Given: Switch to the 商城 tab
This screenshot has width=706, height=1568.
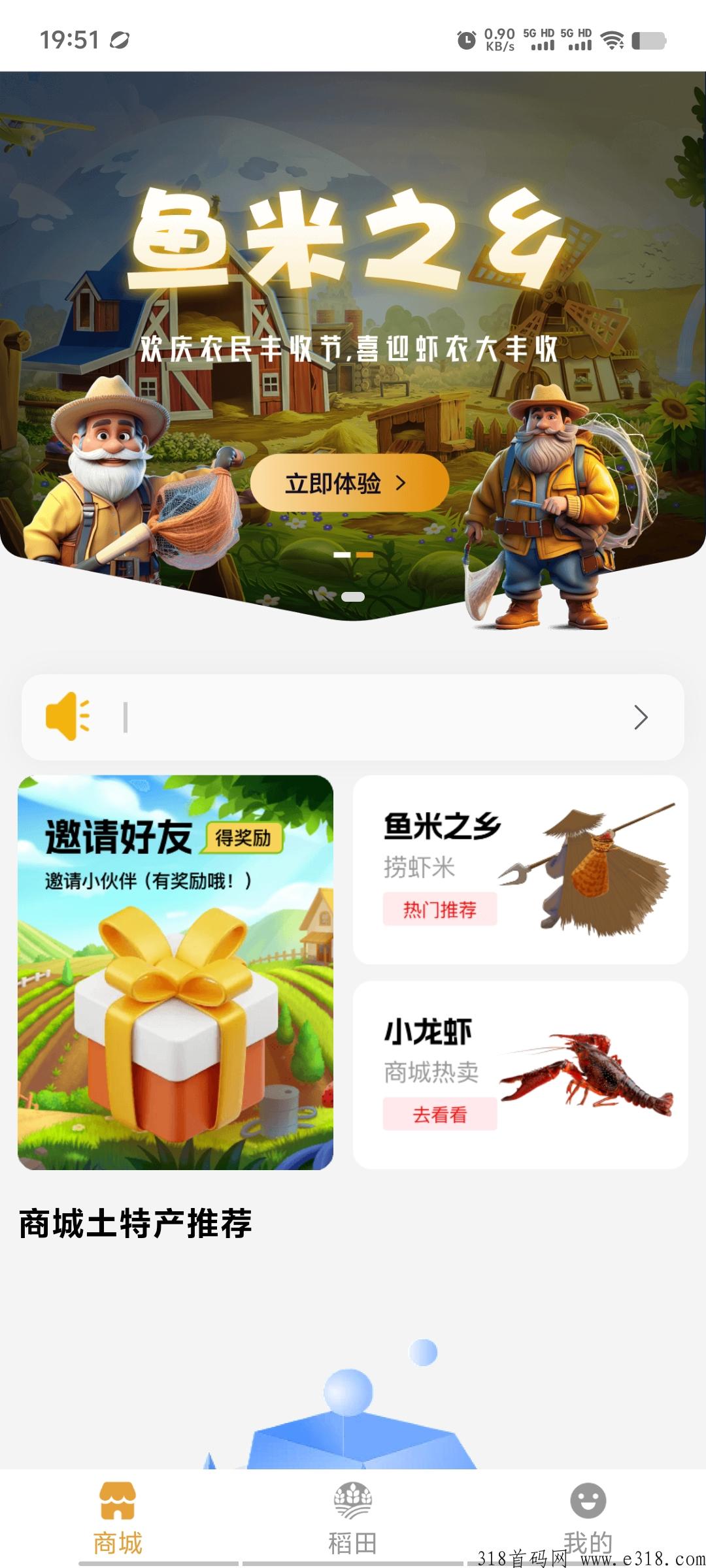Looking at the screenshot, I should coord(118,1518).
